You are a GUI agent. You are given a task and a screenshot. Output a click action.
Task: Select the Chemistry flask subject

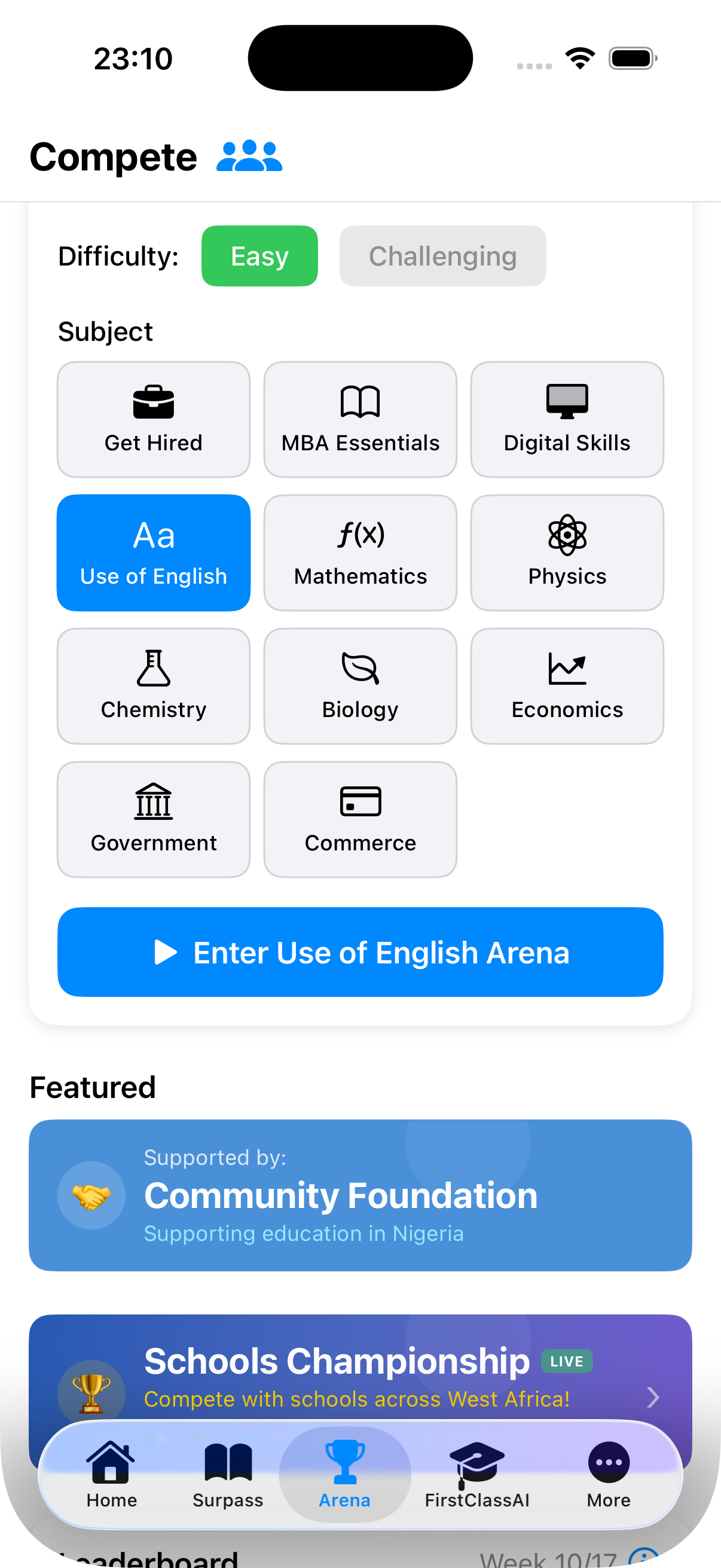152,685
